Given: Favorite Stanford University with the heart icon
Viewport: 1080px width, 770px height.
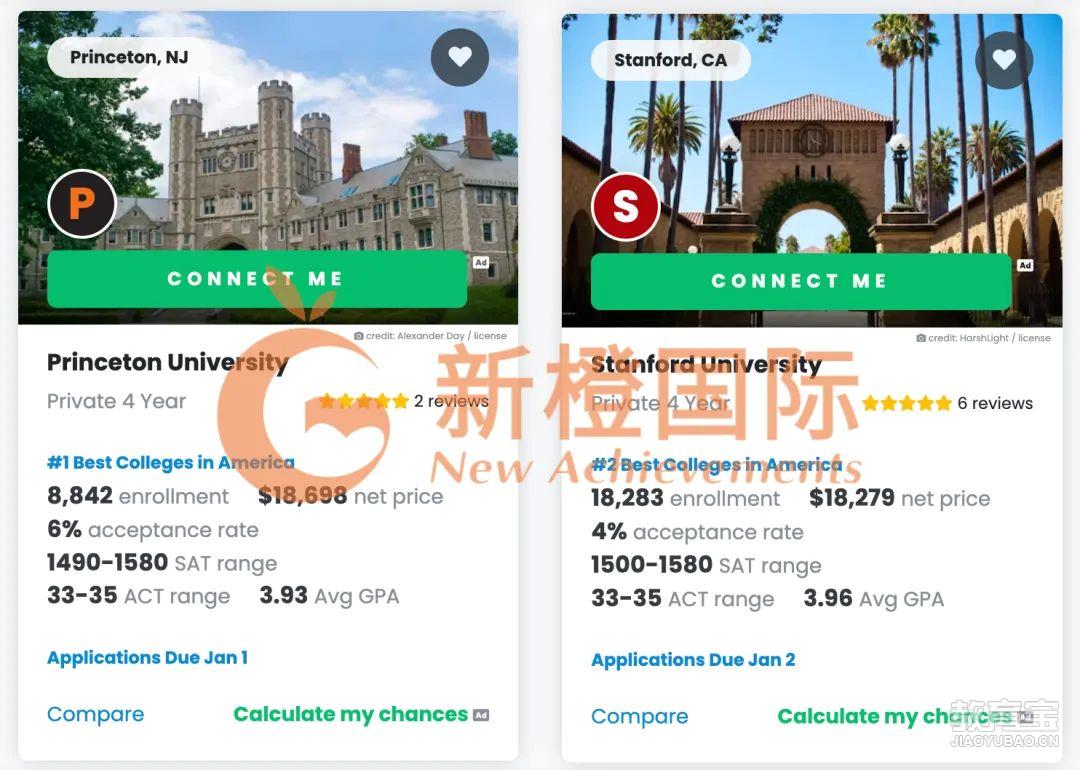Looking at the screenshot, I should point(1004,59).
